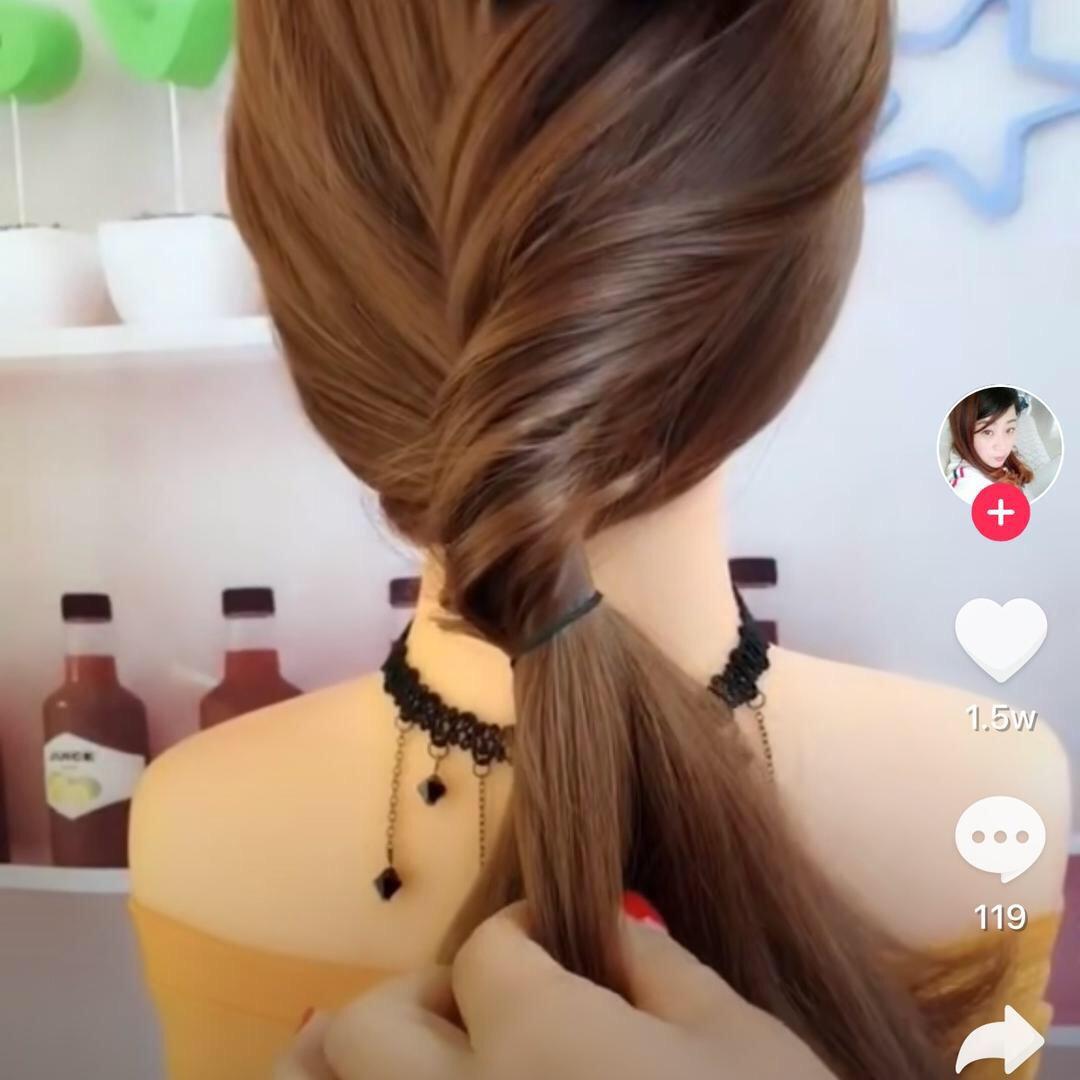Like this hairstyle video
The image size is (1080, 1080).
click(1000, 640)
